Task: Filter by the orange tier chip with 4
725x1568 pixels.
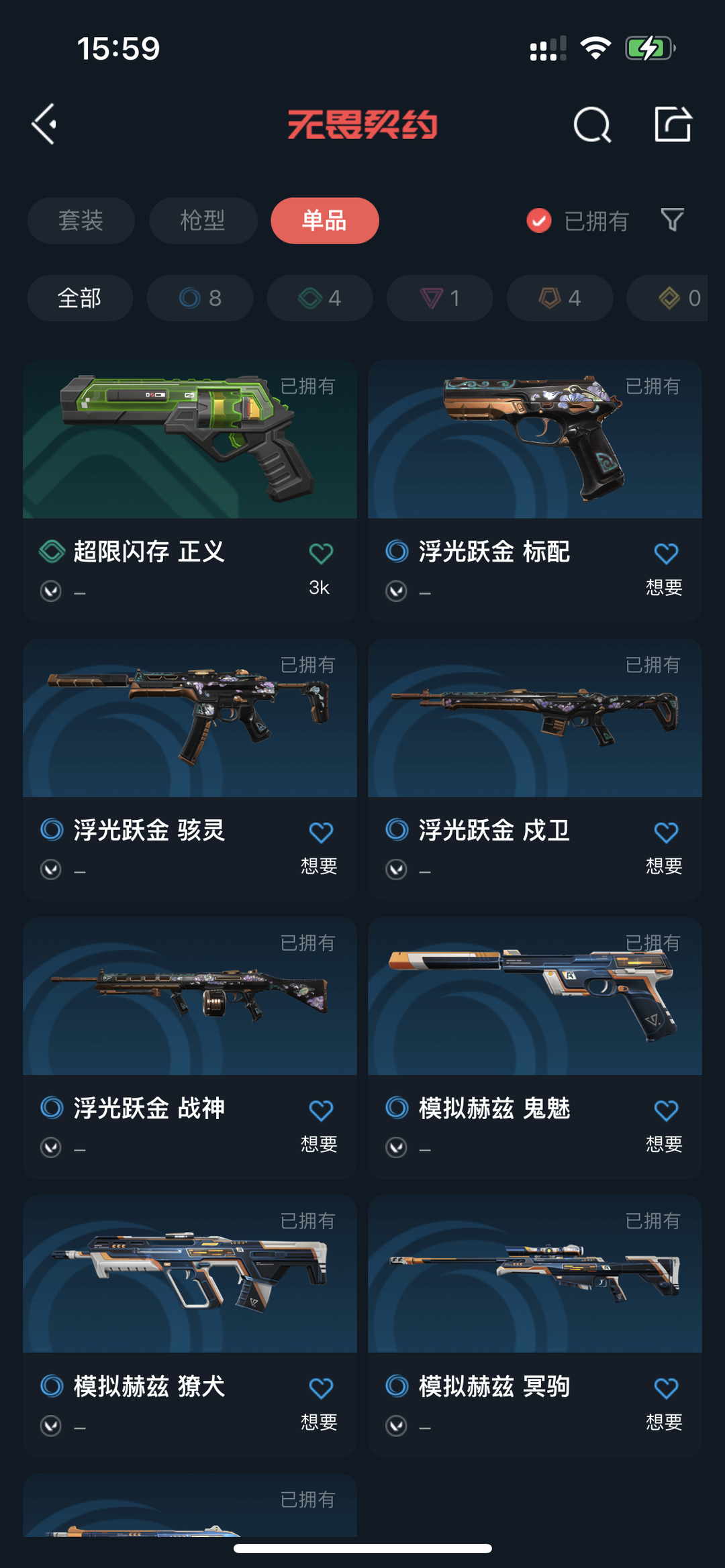Action: coord(559,298)
